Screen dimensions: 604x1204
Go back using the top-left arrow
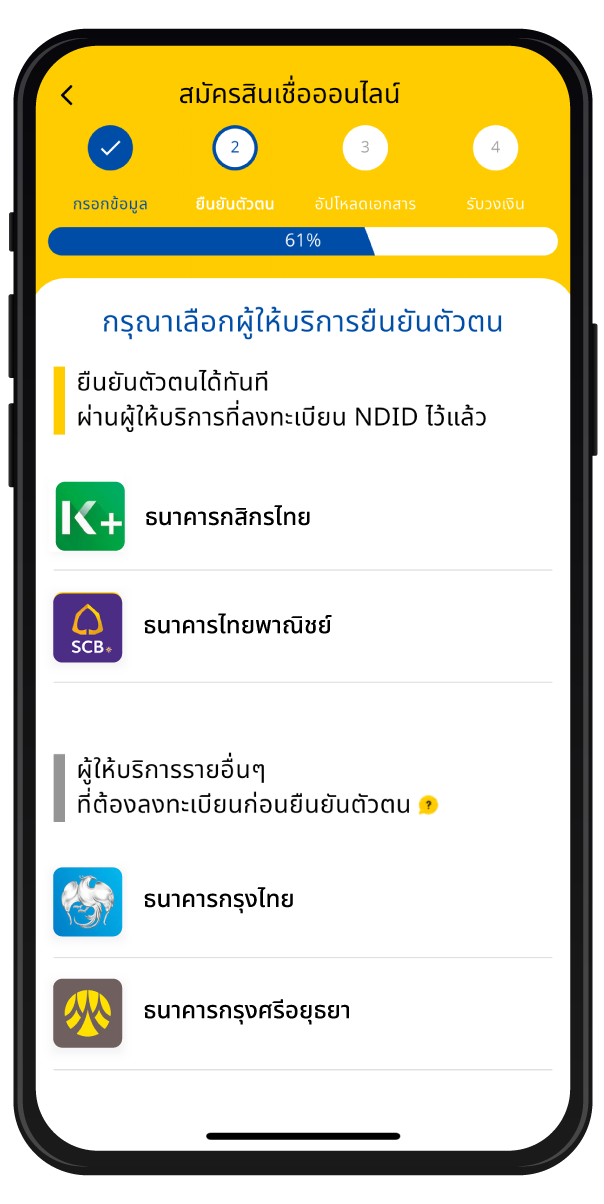coord(67,96)
